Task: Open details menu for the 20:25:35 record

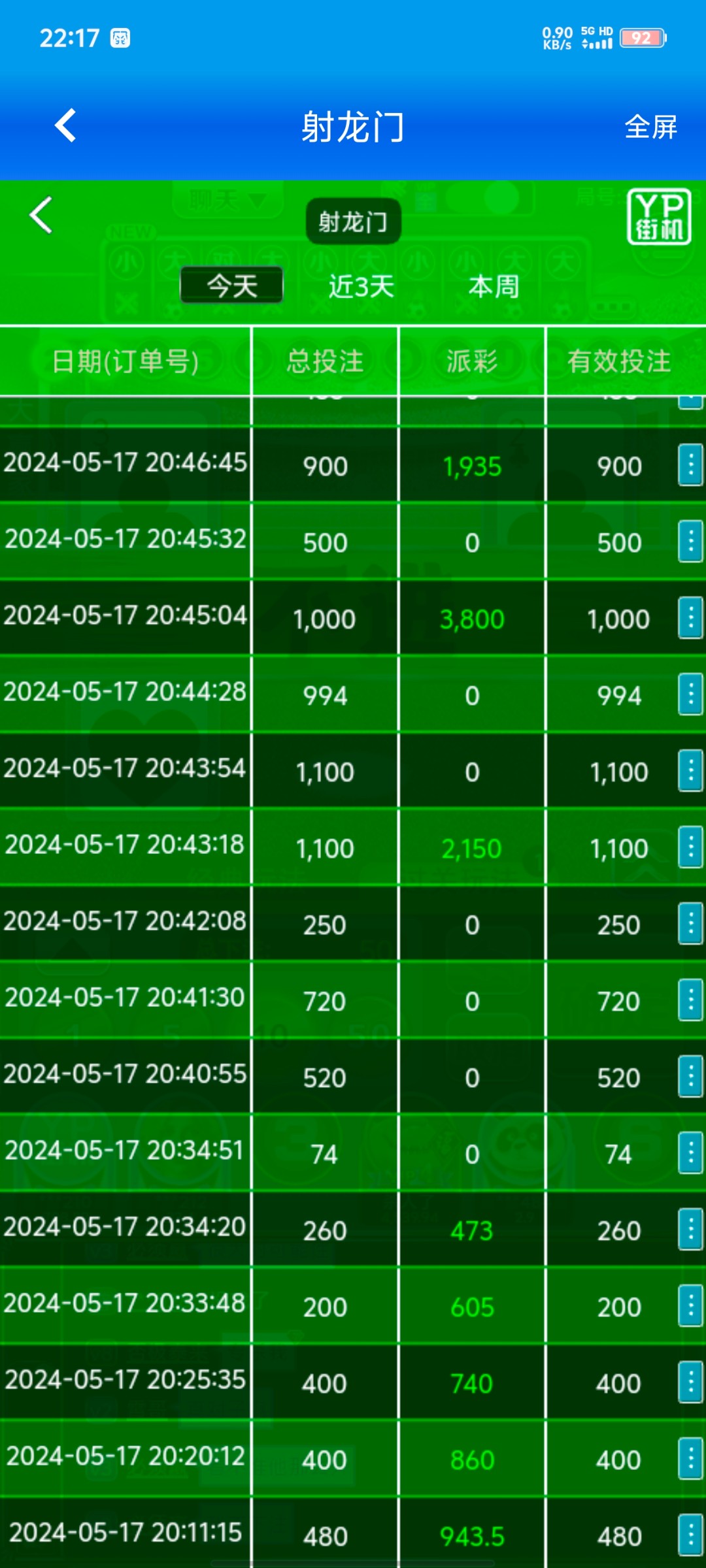Action: [x=690, y=1382]
